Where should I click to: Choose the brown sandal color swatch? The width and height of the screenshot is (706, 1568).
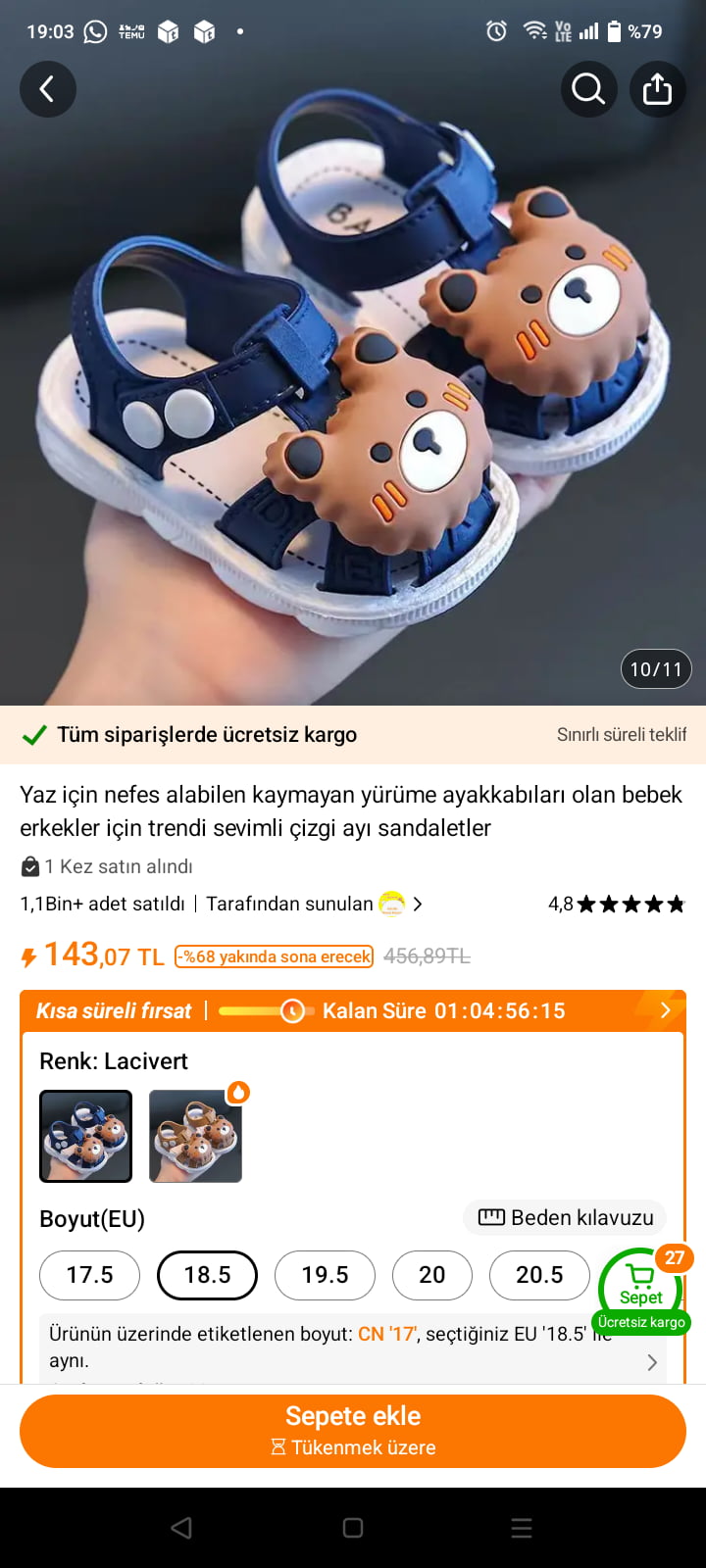point(195,1136)
